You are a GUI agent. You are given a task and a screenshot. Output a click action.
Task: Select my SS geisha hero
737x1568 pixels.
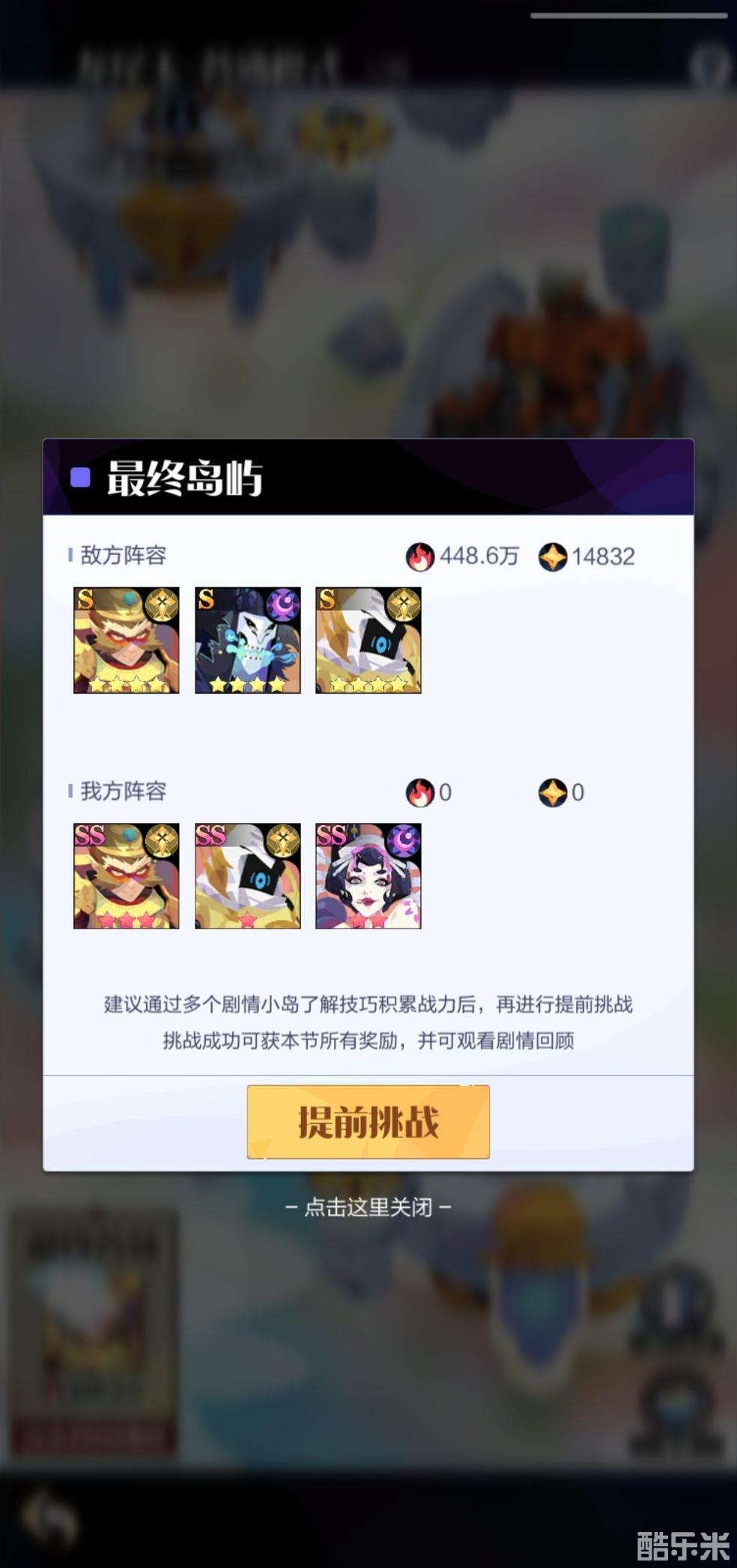368,876
